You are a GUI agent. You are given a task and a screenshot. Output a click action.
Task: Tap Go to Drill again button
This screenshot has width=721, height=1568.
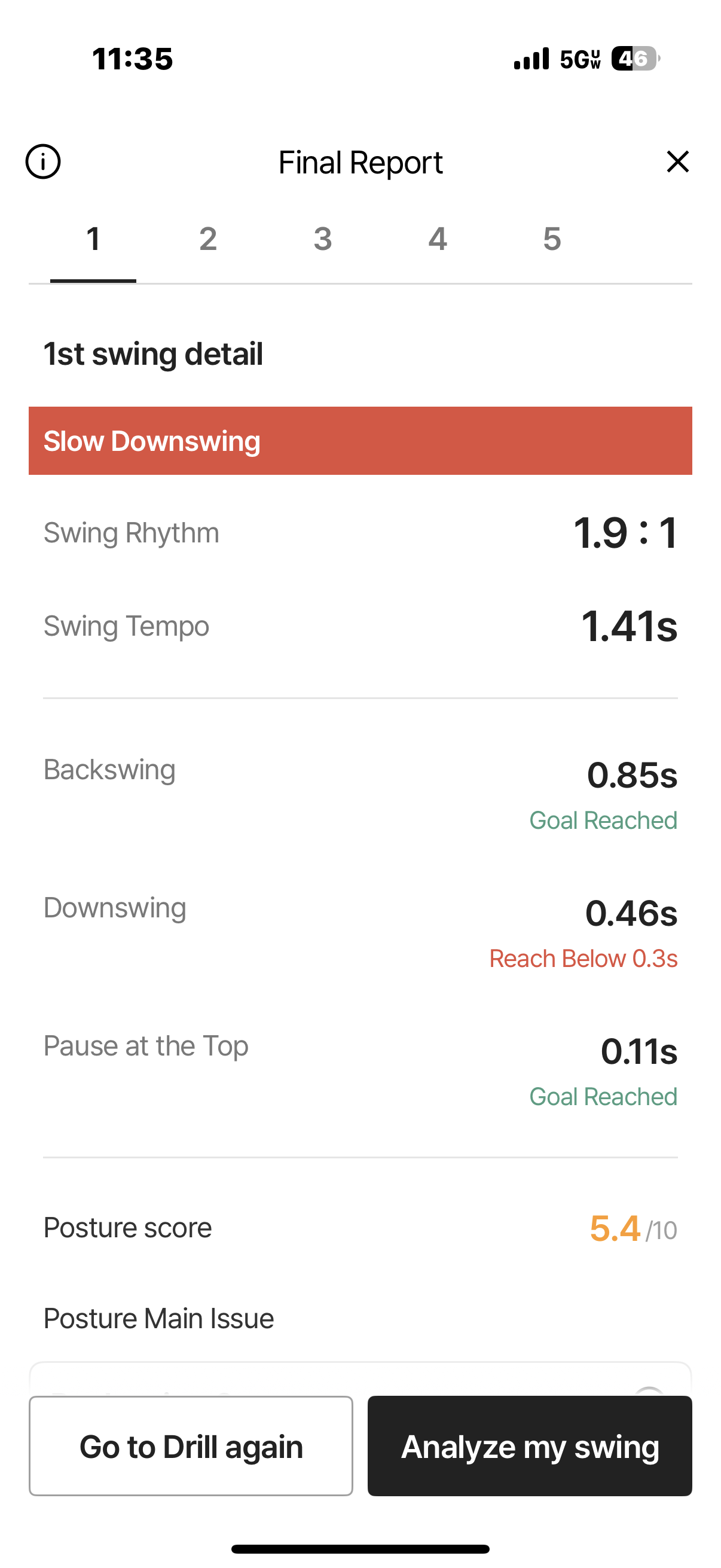click(x=191, y=1445)
